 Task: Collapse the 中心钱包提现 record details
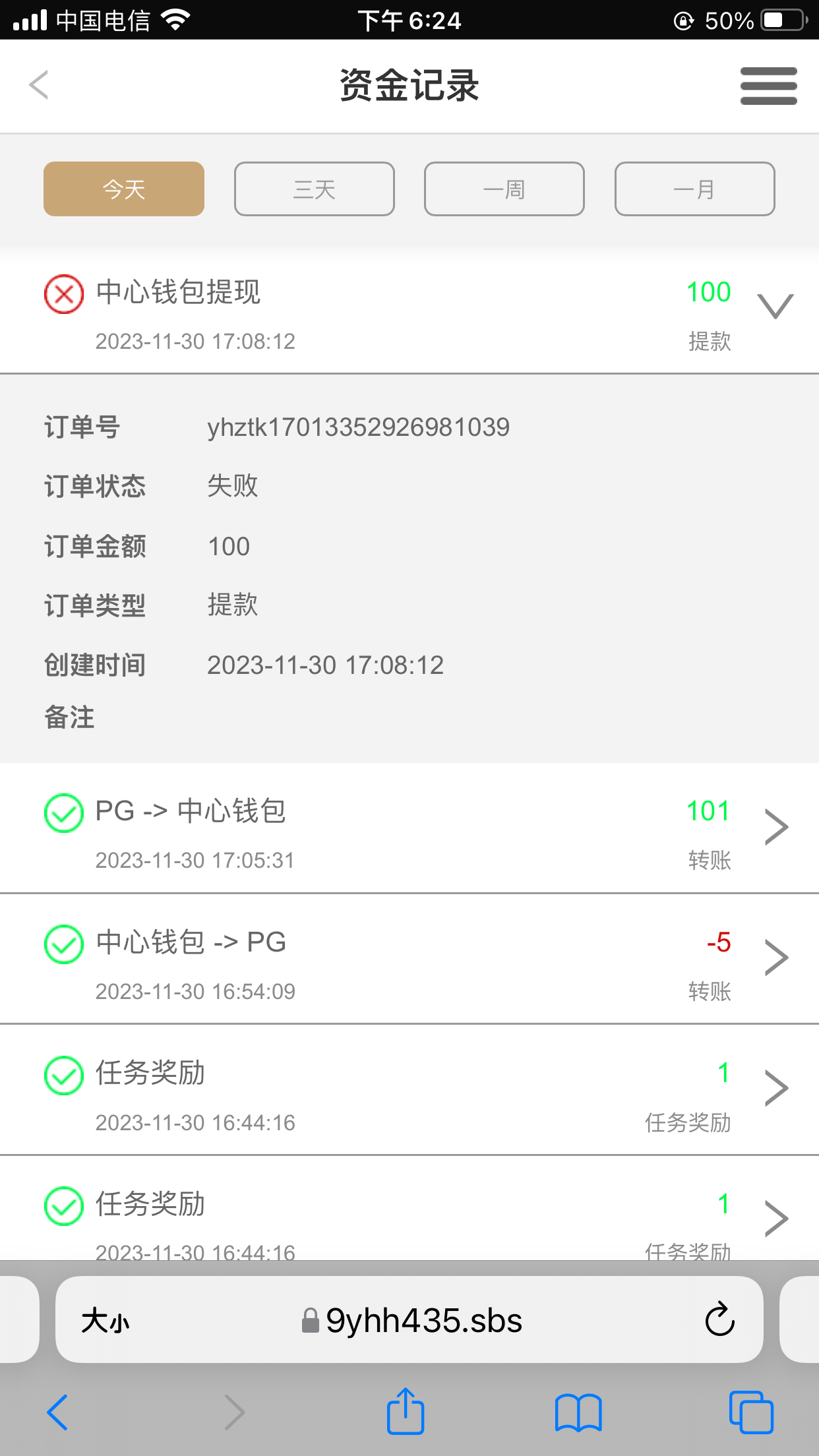(775, 307)
